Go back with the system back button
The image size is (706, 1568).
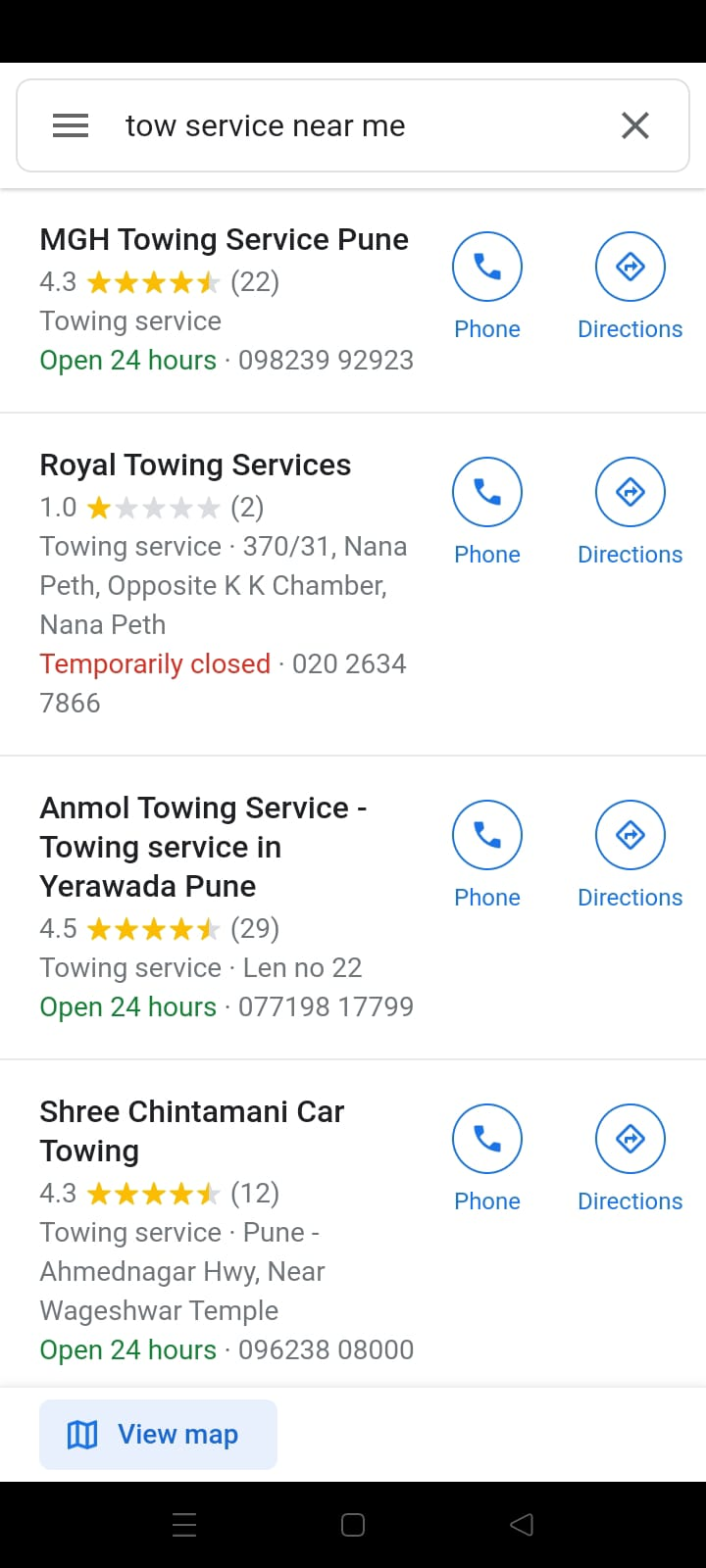pyautogui.click(x=522, y=1525)
